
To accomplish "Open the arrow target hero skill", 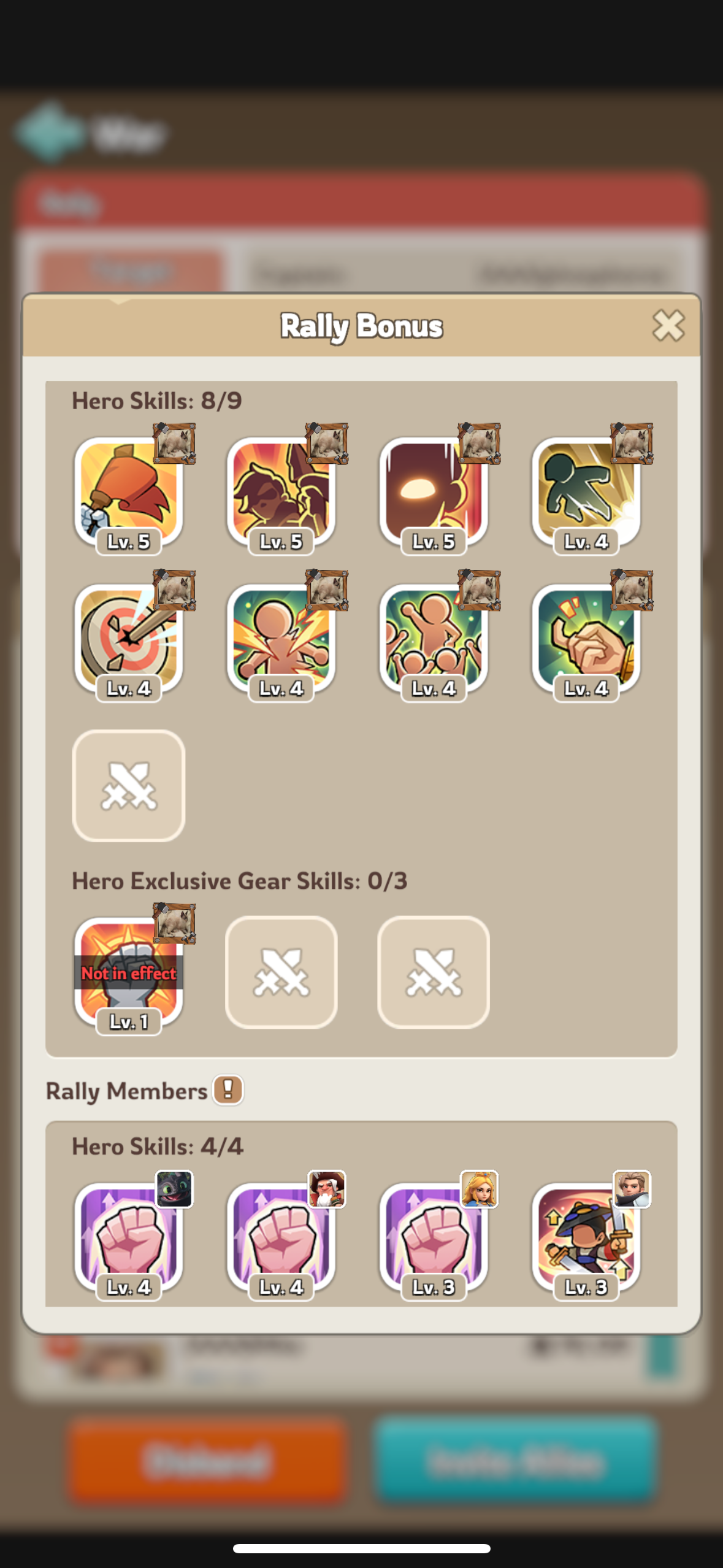I will point(129,639).
